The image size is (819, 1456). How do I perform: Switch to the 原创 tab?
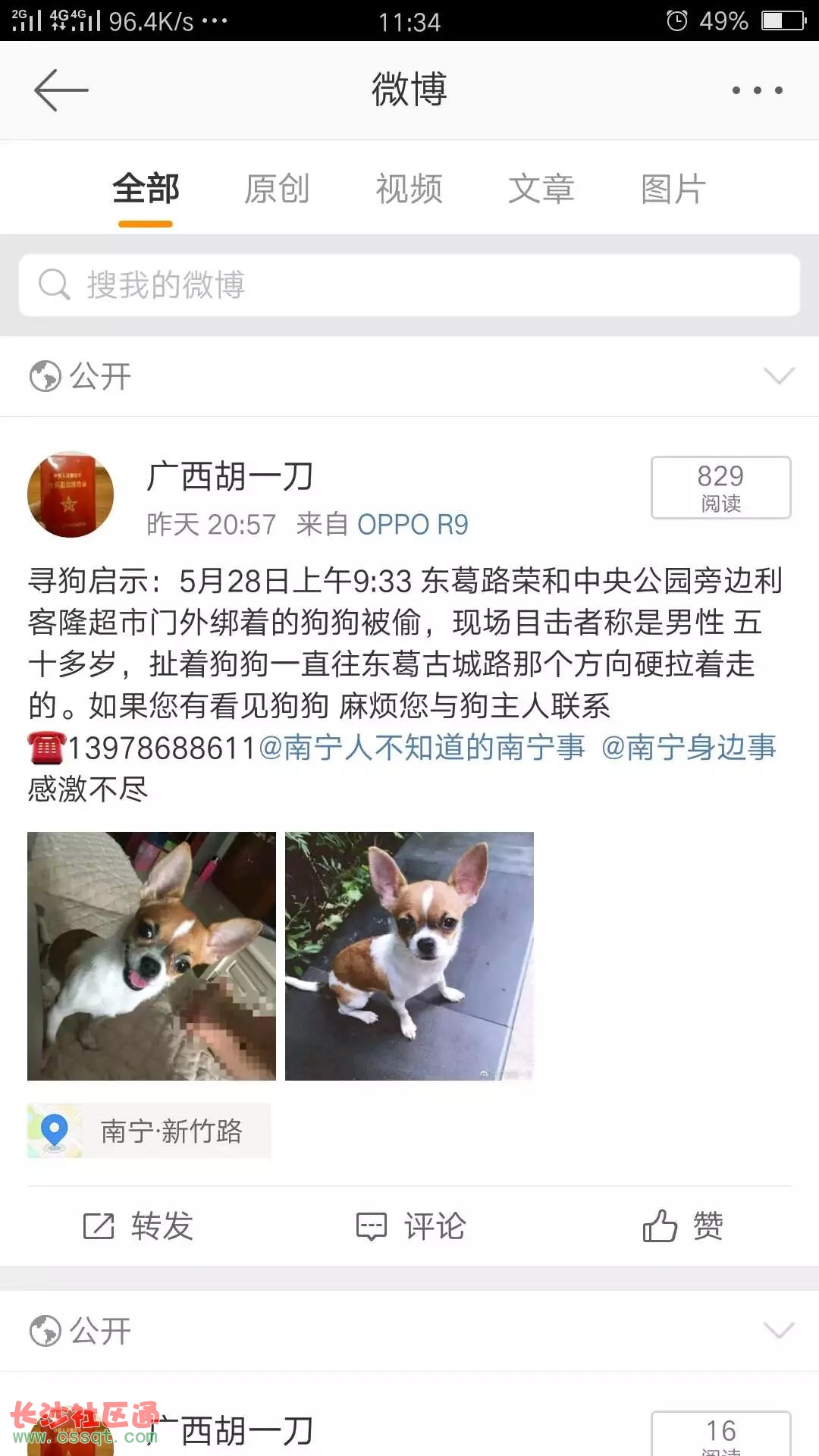pyautogui.click(x=277, y=189)
